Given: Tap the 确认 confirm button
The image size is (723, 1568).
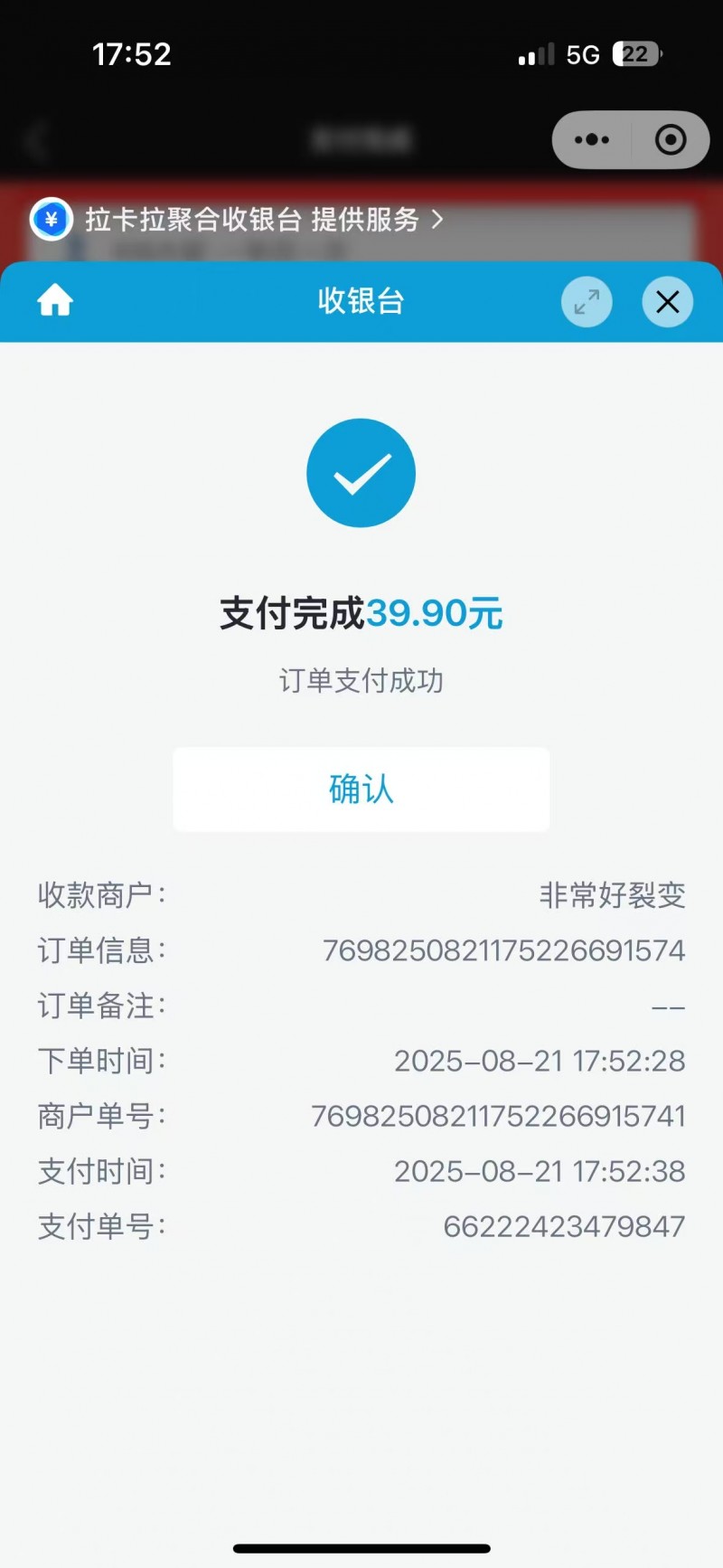Looking at the screenshot, I should pos(361,789).
